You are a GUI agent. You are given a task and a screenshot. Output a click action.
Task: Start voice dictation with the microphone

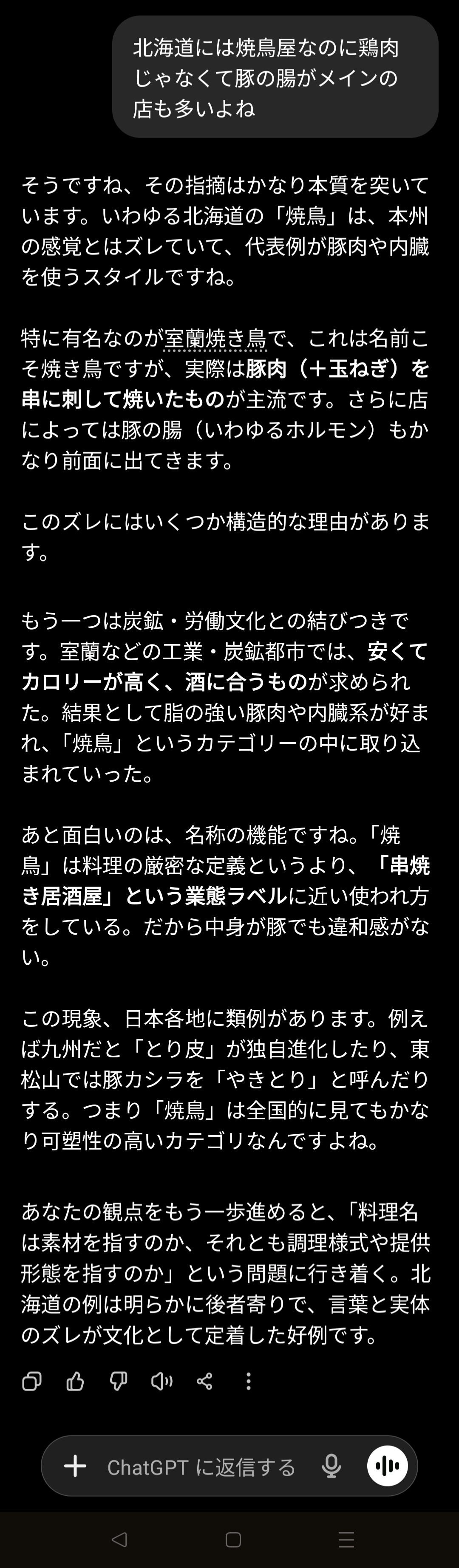[331, 1466]
